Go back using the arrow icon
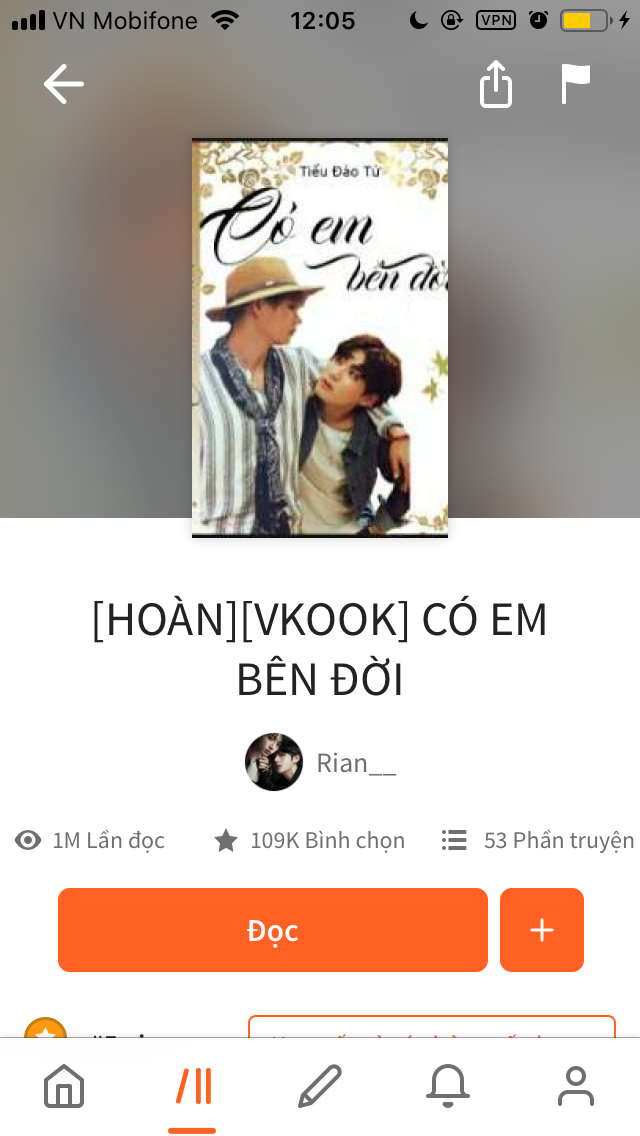This screenshot has height=1136, width=640. pyautogui.click(x=64, y=85)
